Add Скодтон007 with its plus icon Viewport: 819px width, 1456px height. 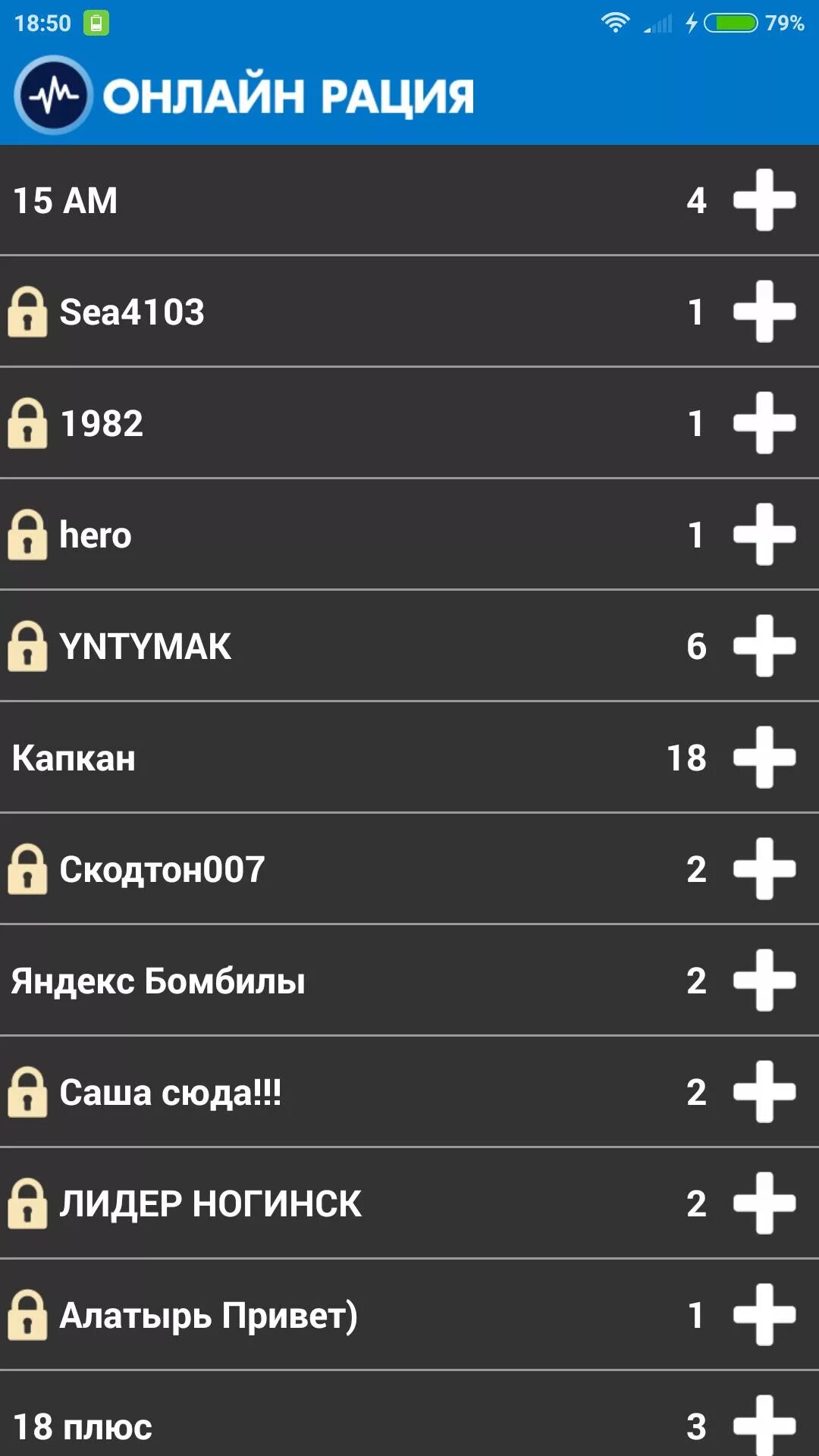pyautogui.click(x=764, y=869)
